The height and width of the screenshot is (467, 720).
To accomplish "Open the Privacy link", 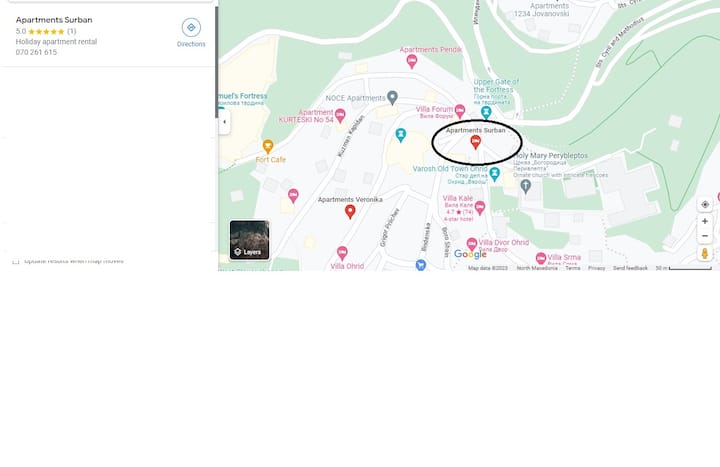I will pyautogui.click(x=596, y=268).
